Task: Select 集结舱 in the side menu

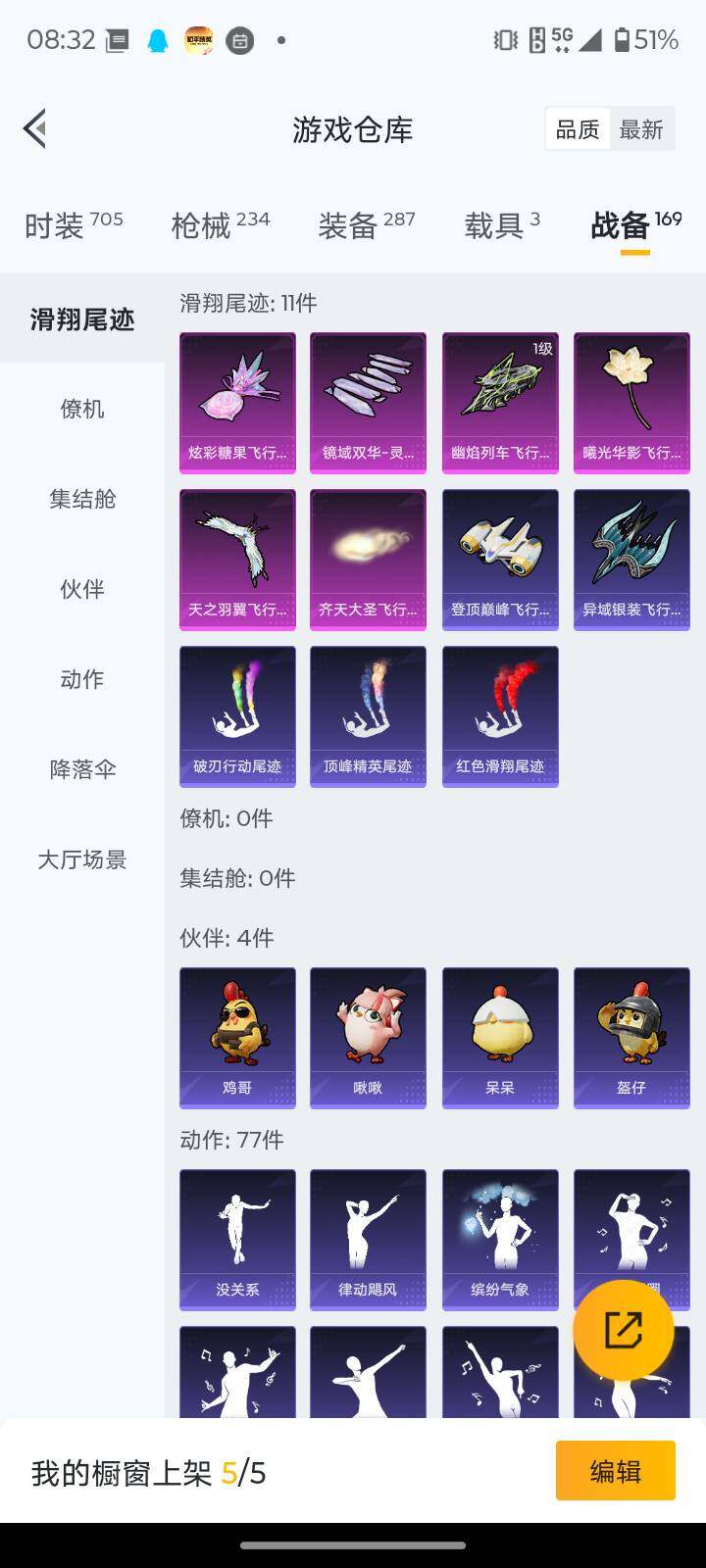Action: [82, 499]
